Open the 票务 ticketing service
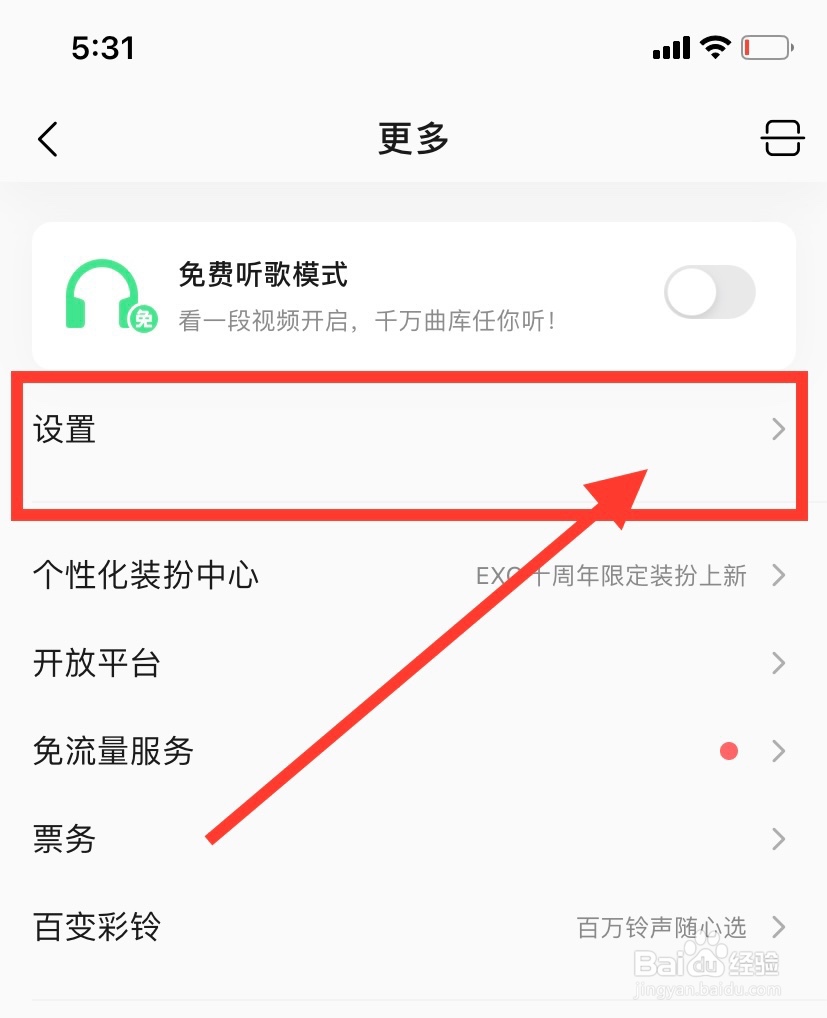Viewport: 827px width, 1018px height. coord(64,839)
